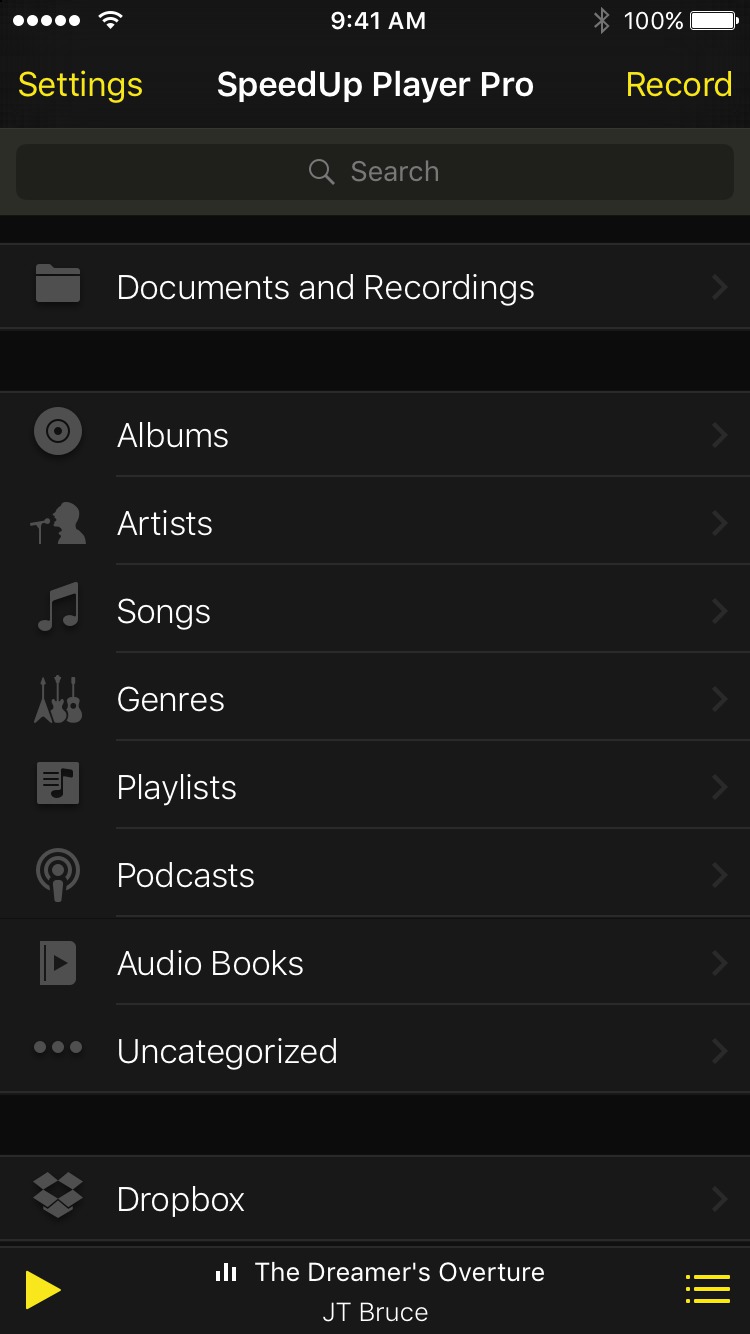750x1334 pixels.
Task: Show Uncategorized items
Action: pyautogui.click(x=375, y=1051)
